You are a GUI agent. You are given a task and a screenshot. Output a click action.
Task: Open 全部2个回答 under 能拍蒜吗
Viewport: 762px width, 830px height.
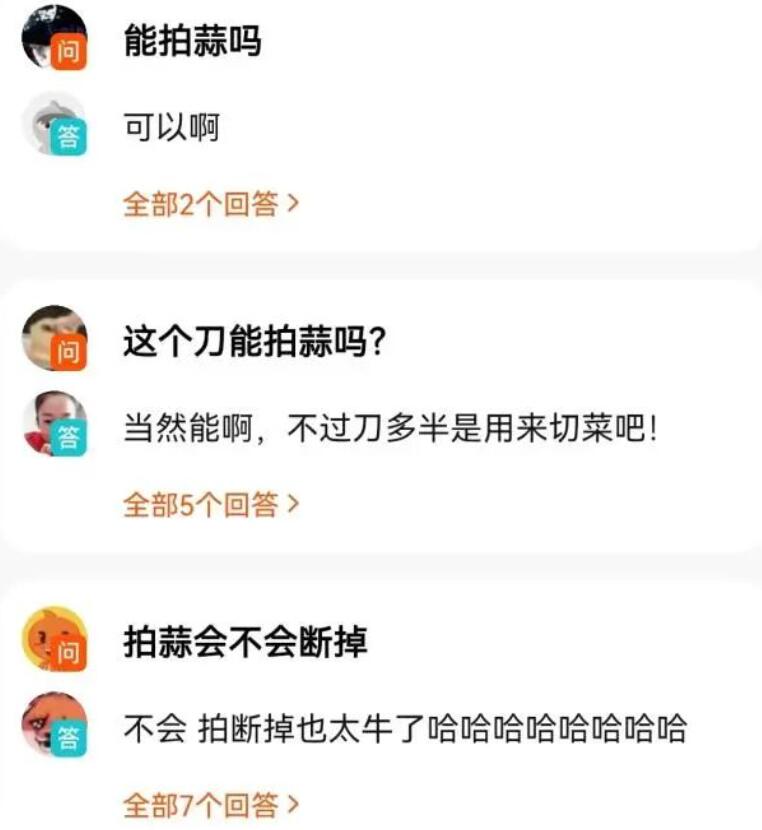click(210, 204)
